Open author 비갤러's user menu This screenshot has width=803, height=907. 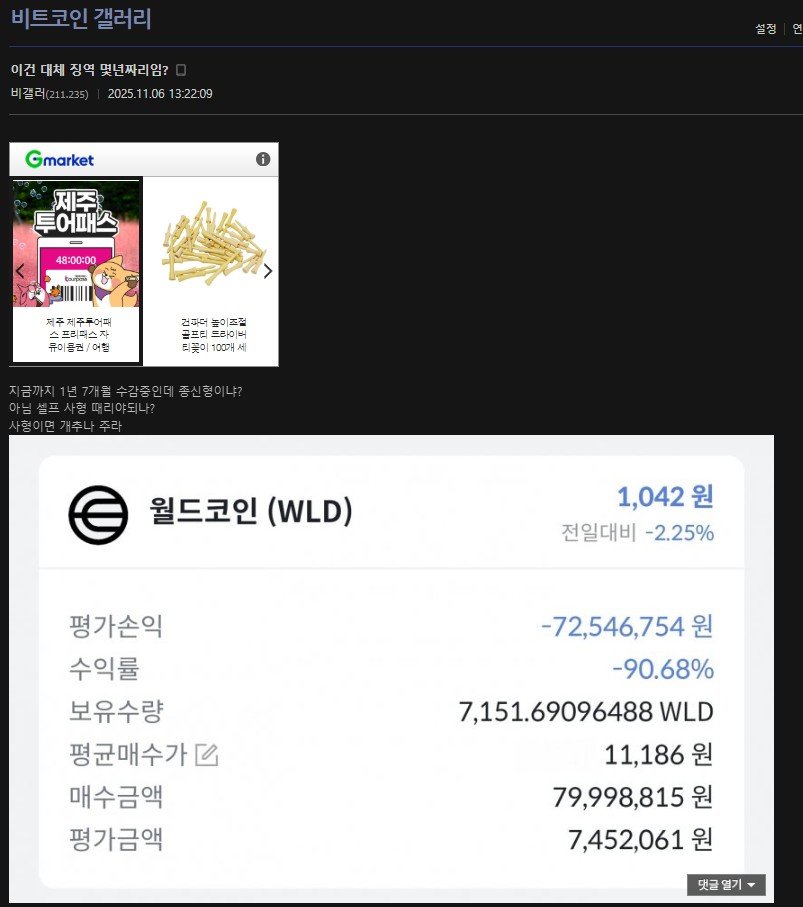click(x=28, y=94)
